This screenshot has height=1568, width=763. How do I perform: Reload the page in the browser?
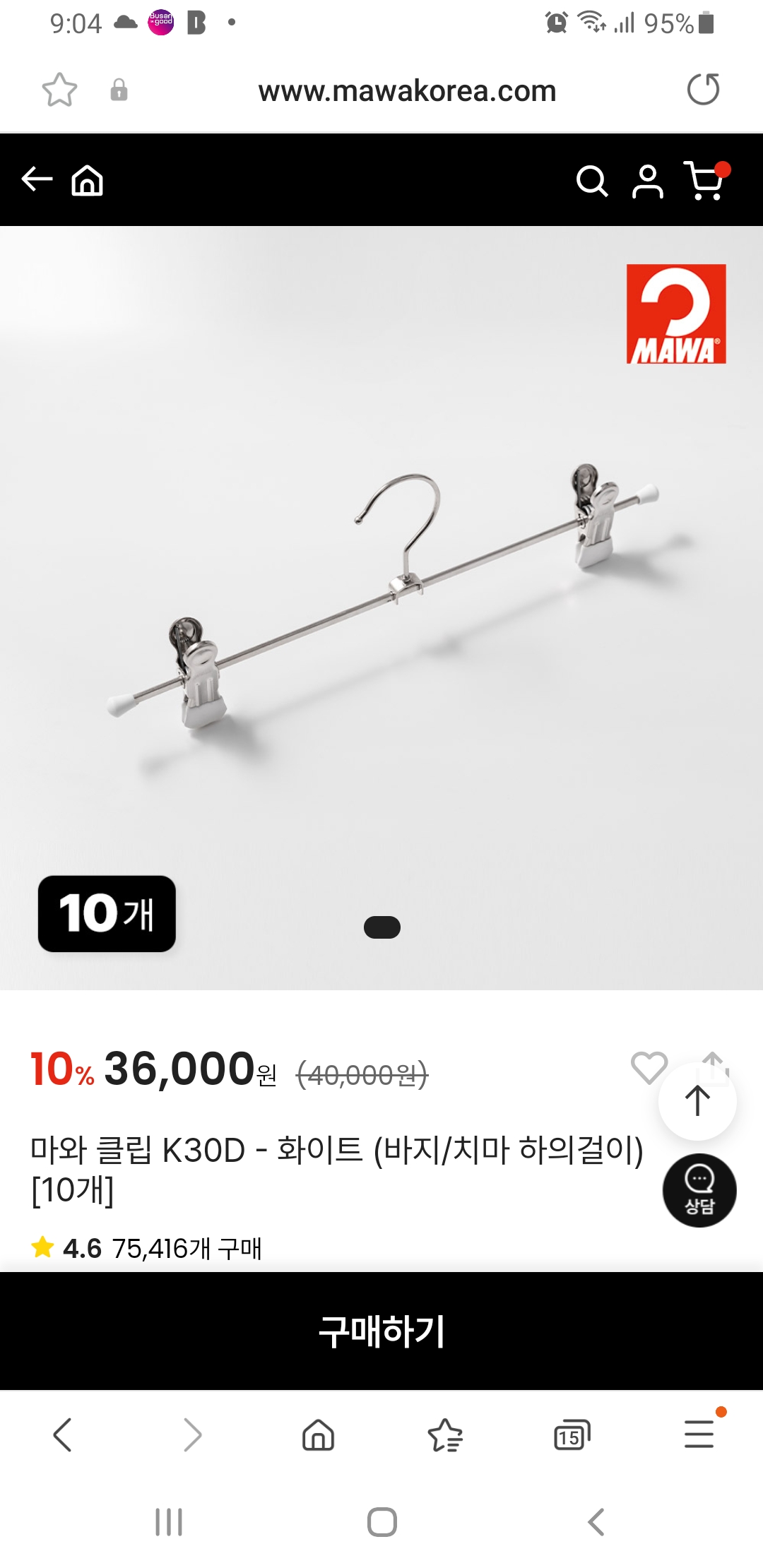click(x=703, y=90)
